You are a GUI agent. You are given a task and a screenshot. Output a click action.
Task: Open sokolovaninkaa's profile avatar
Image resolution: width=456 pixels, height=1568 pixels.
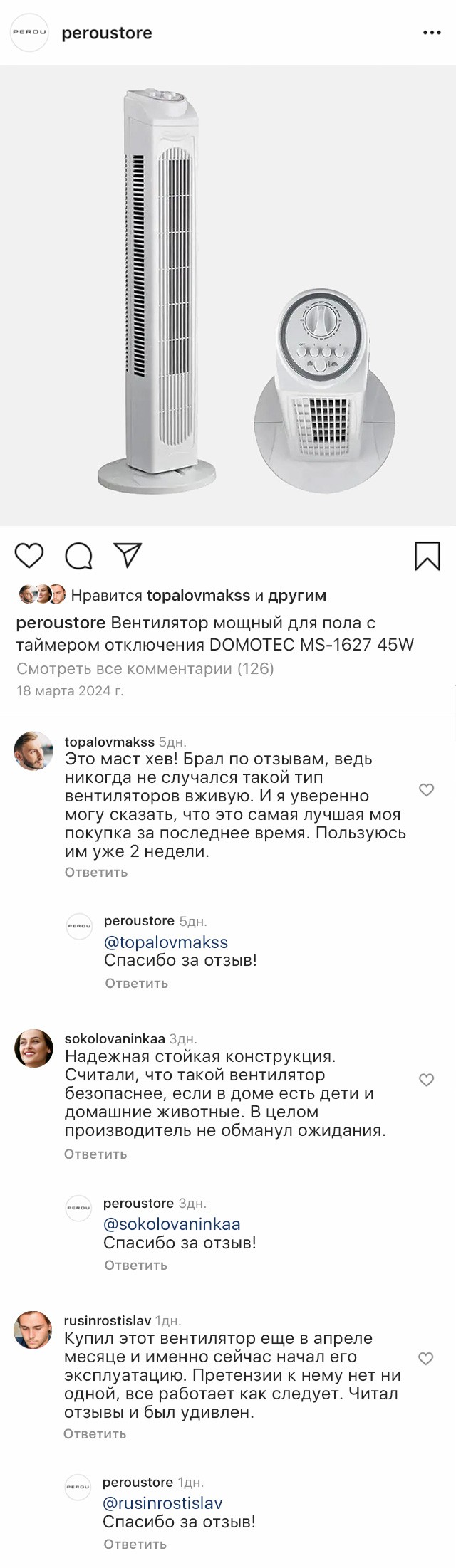click(33, 1048)
